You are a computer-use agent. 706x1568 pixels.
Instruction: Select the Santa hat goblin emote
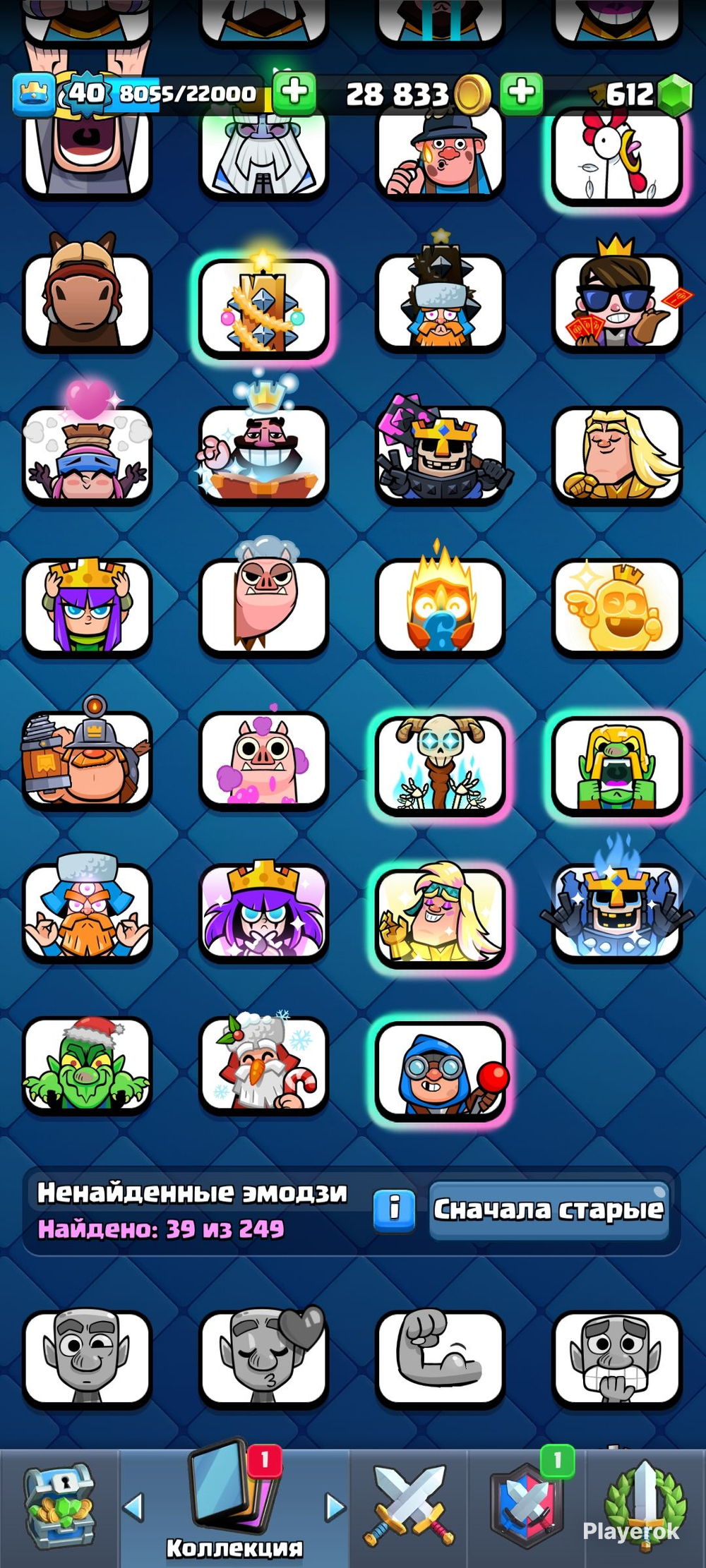[87, 1066]
